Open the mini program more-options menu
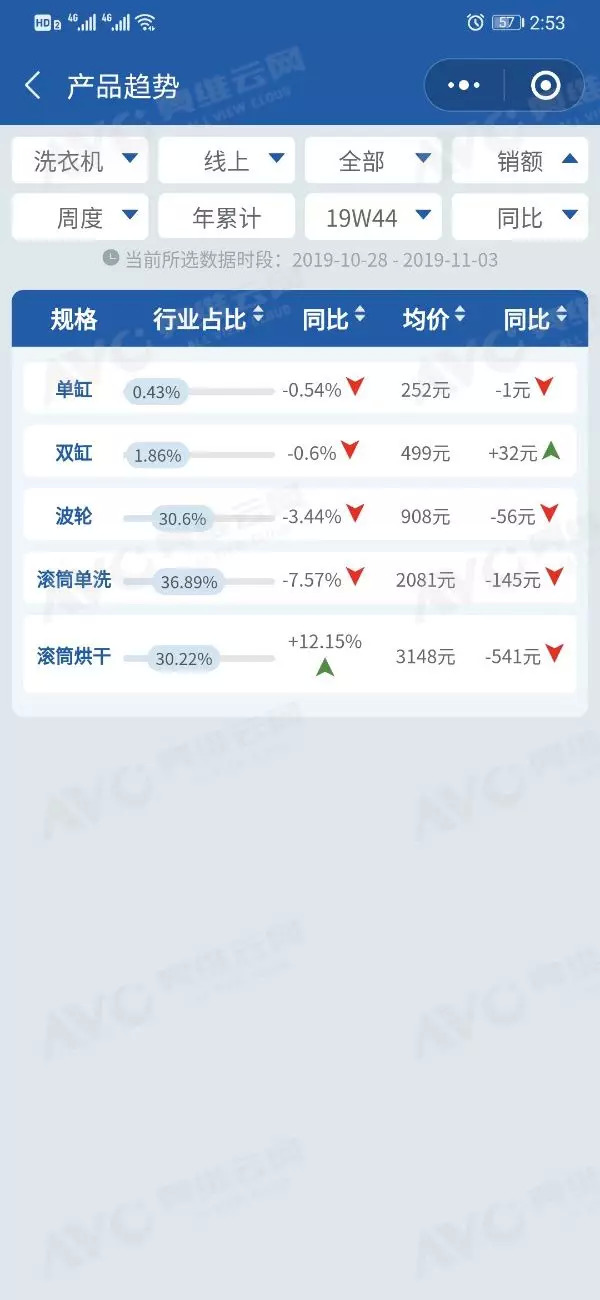This screenshot has width=600, height=1300. [x=464, y=86]
